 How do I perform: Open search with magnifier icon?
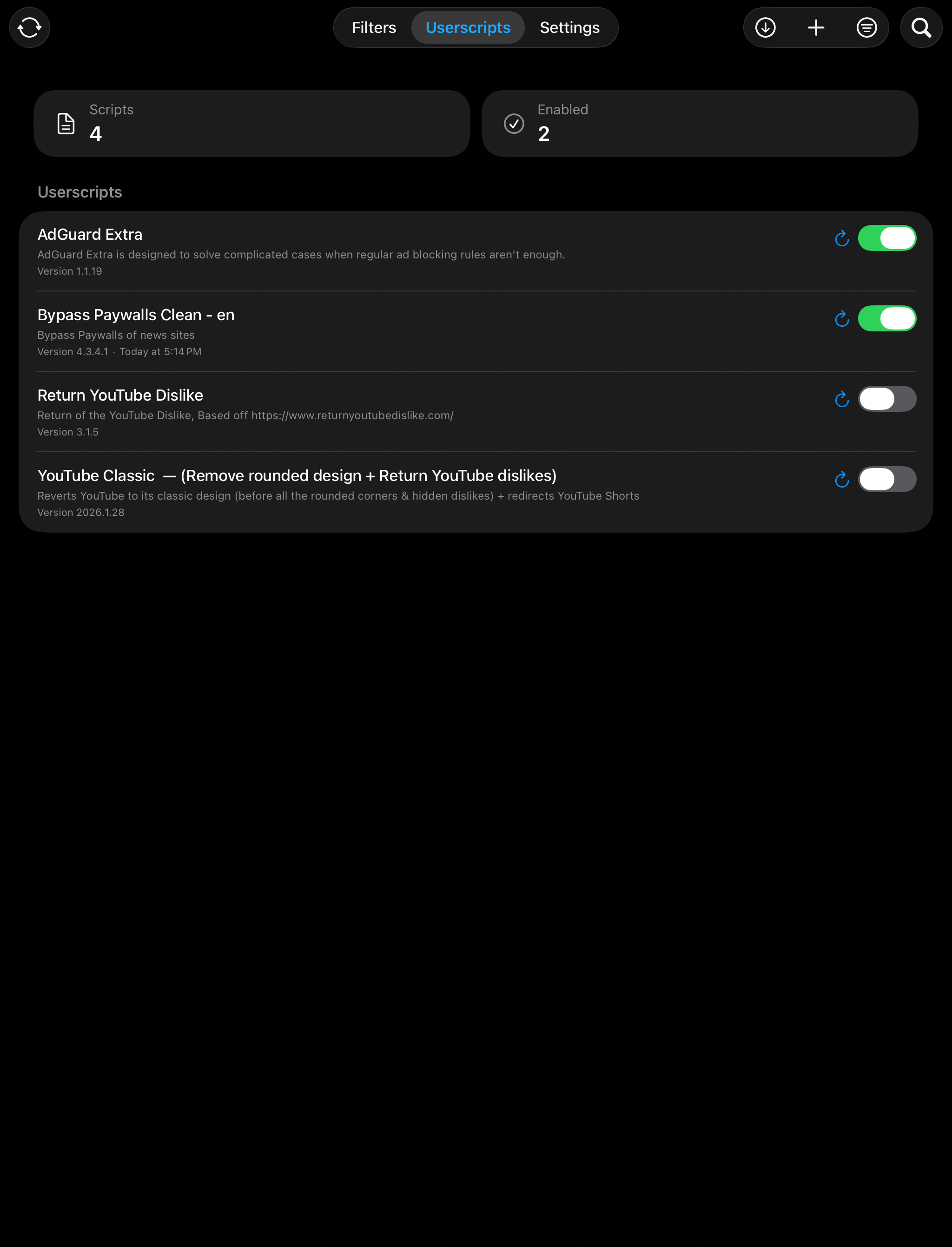click(921, 27)
